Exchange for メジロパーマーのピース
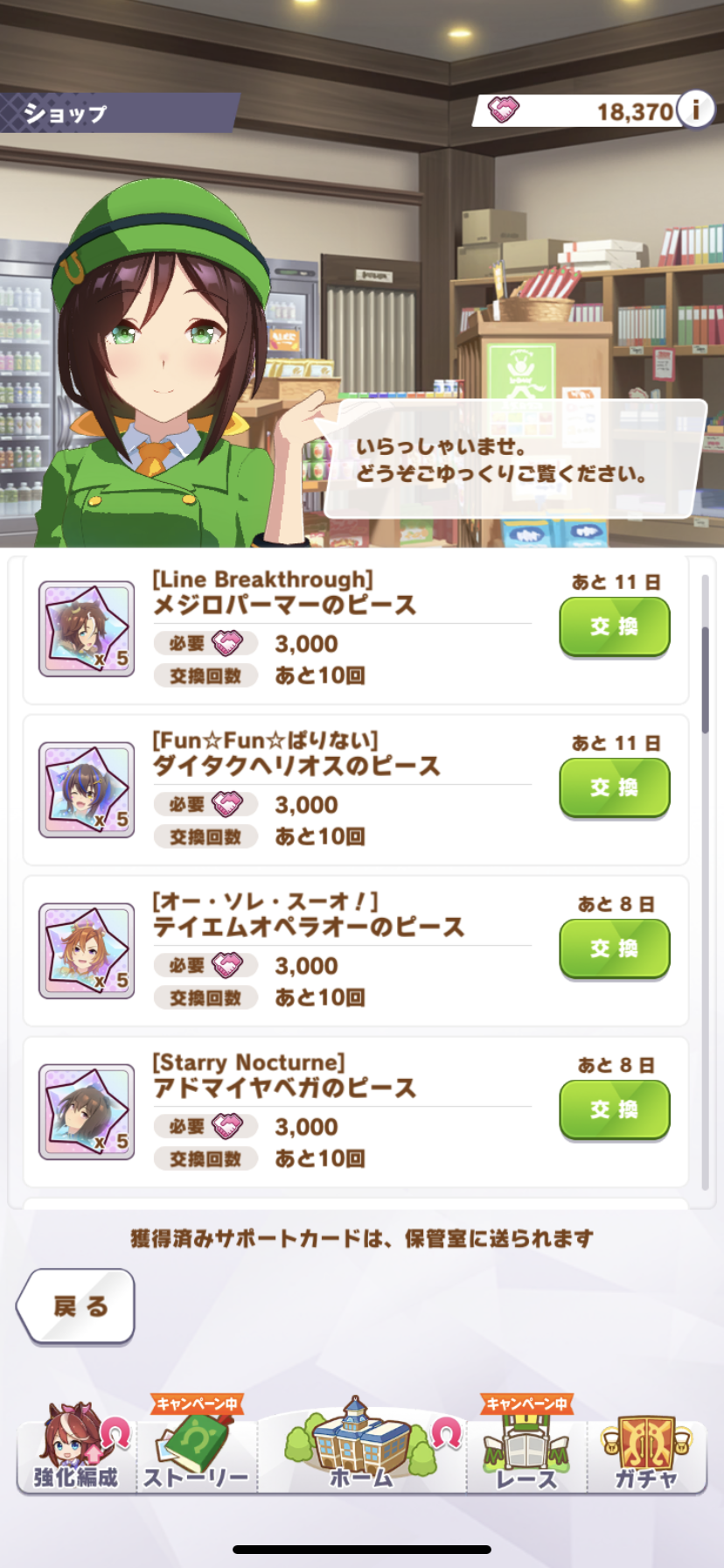The height and width of the screenshot is (1568, 724). coord(614,626)
